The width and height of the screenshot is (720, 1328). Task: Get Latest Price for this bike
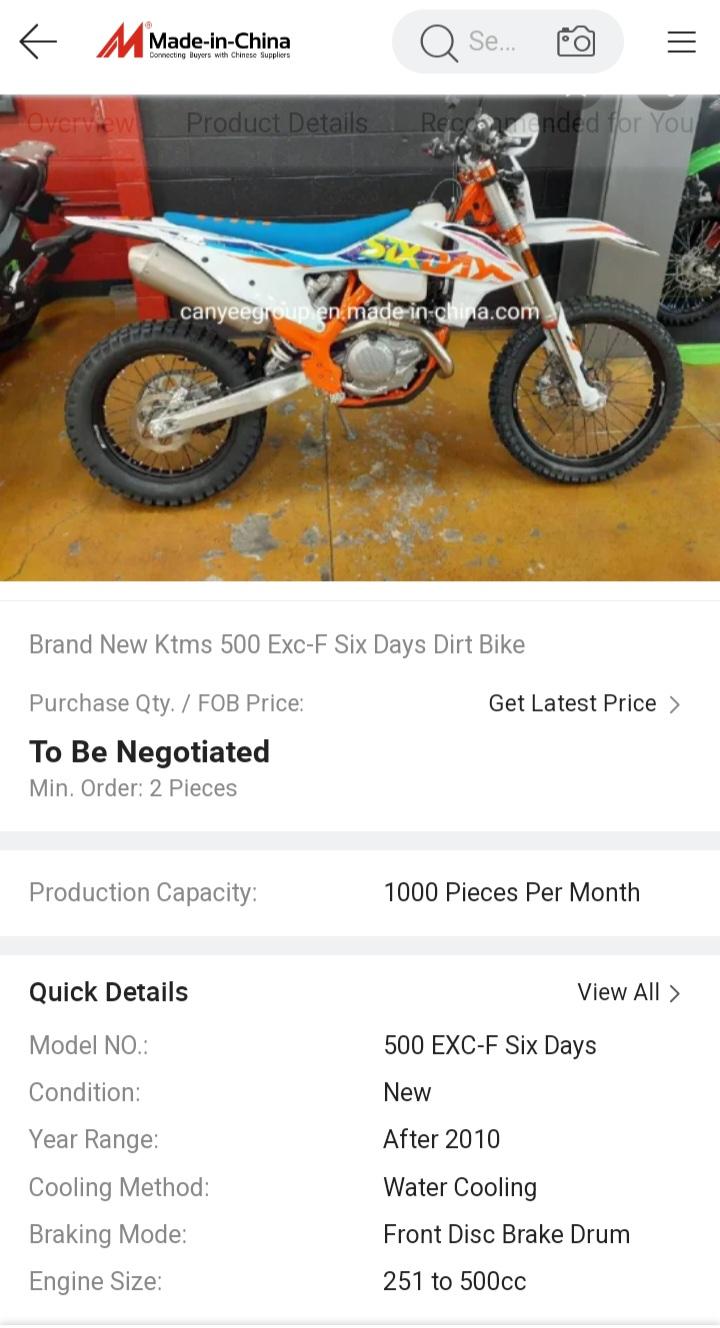coord(584,703)
